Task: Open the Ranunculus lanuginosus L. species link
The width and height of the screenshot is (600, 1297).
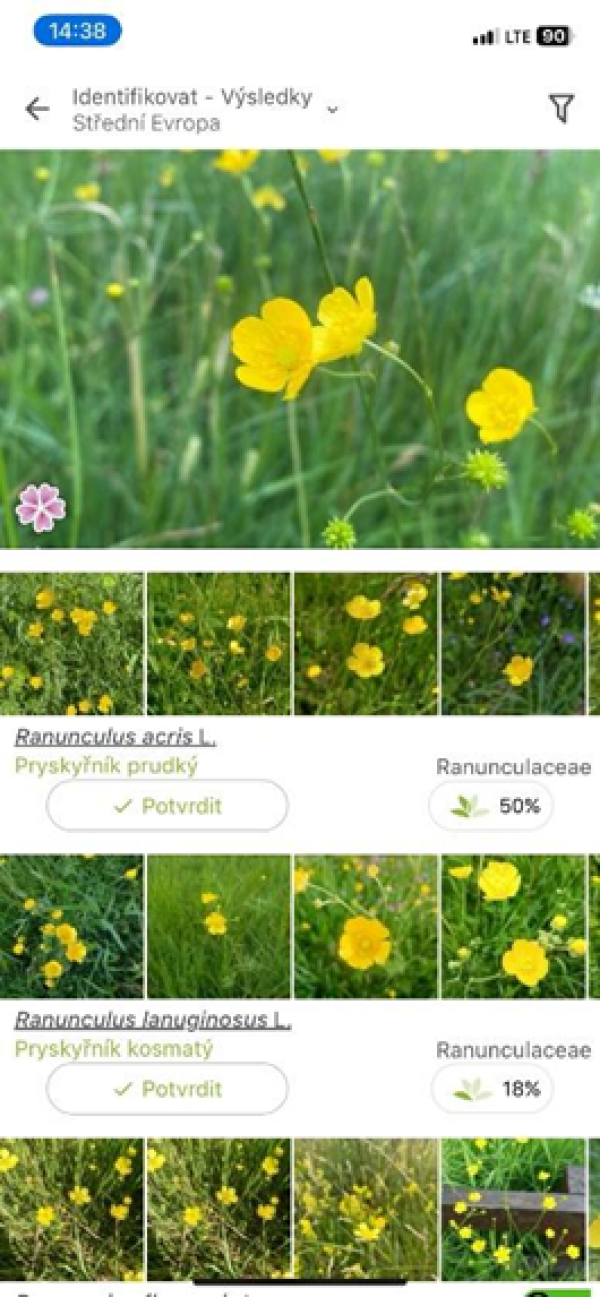Action: 152,1021
